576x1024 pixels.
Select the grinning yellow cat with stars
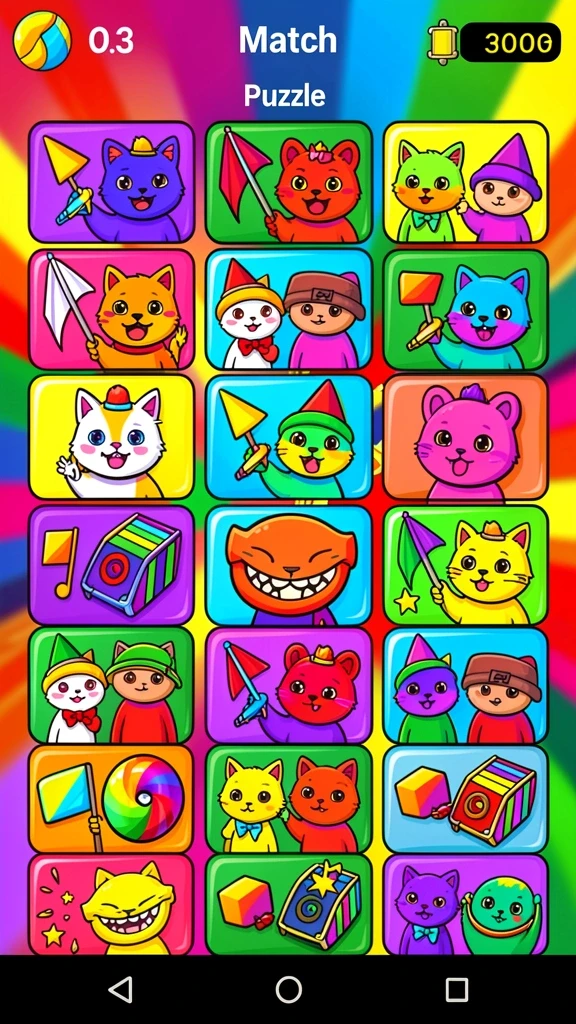pyautogui.click(x=111, y=904)
